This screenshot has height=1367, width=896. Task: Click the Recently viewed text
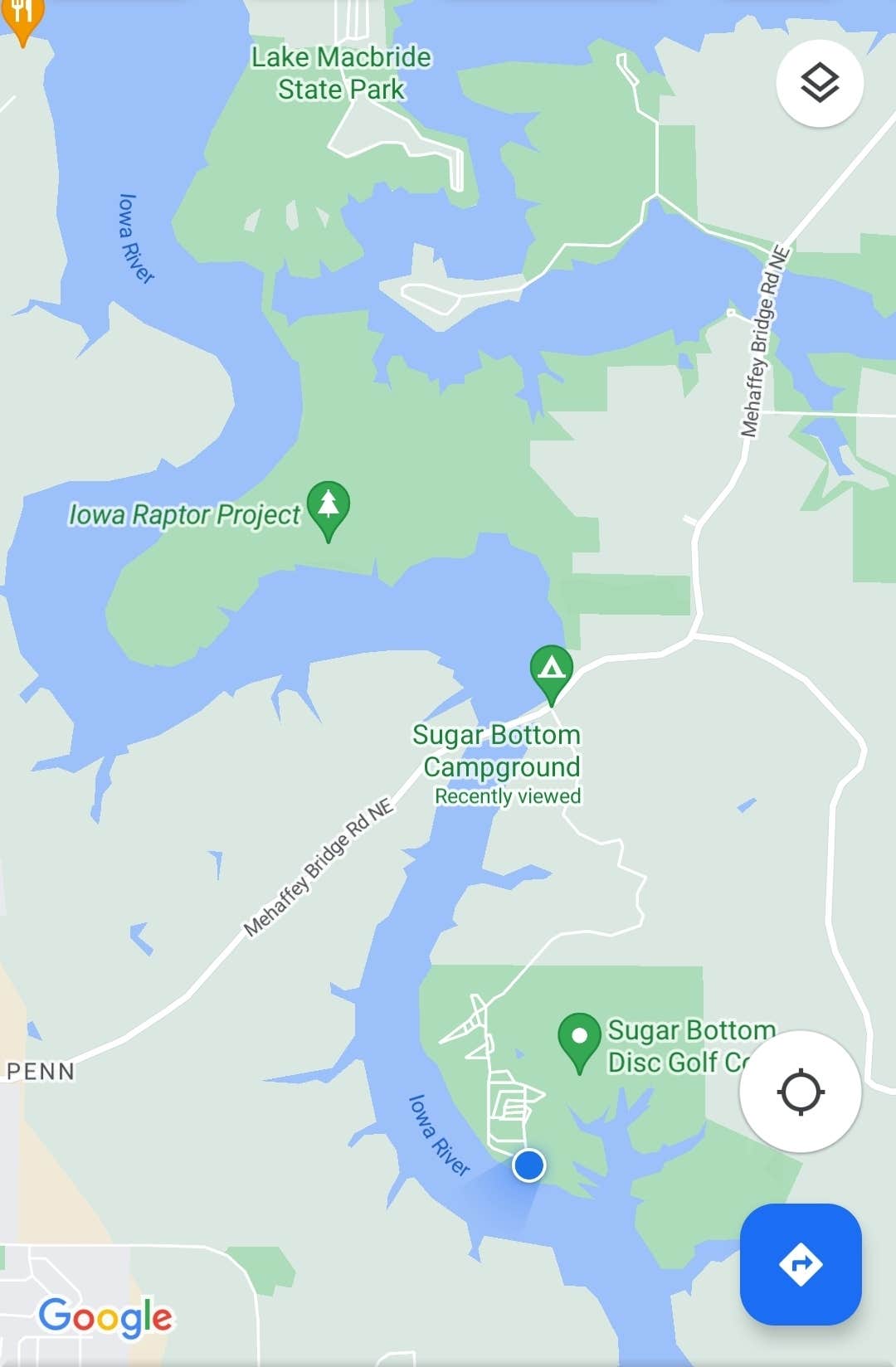pos(507,795)
